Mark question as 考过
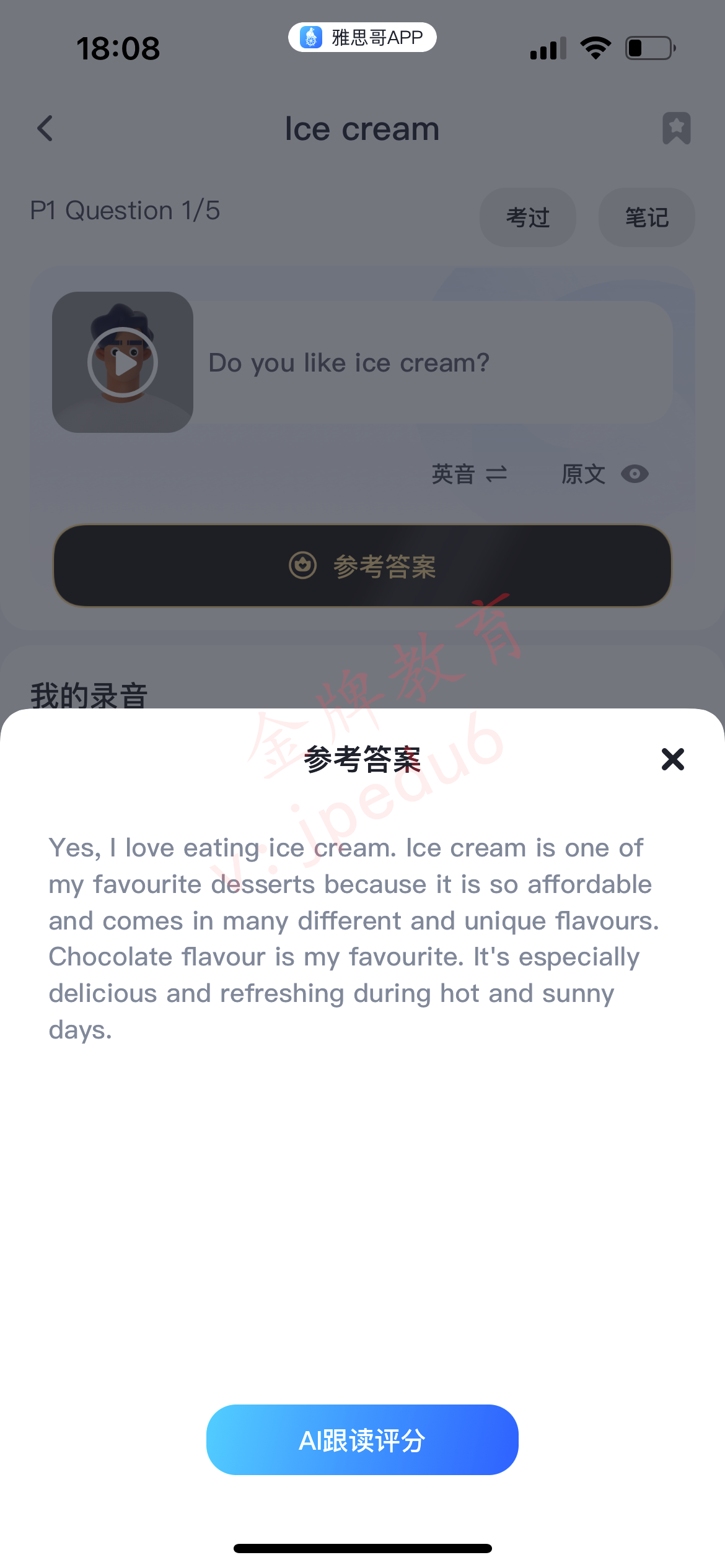 [x=528, y=217]
